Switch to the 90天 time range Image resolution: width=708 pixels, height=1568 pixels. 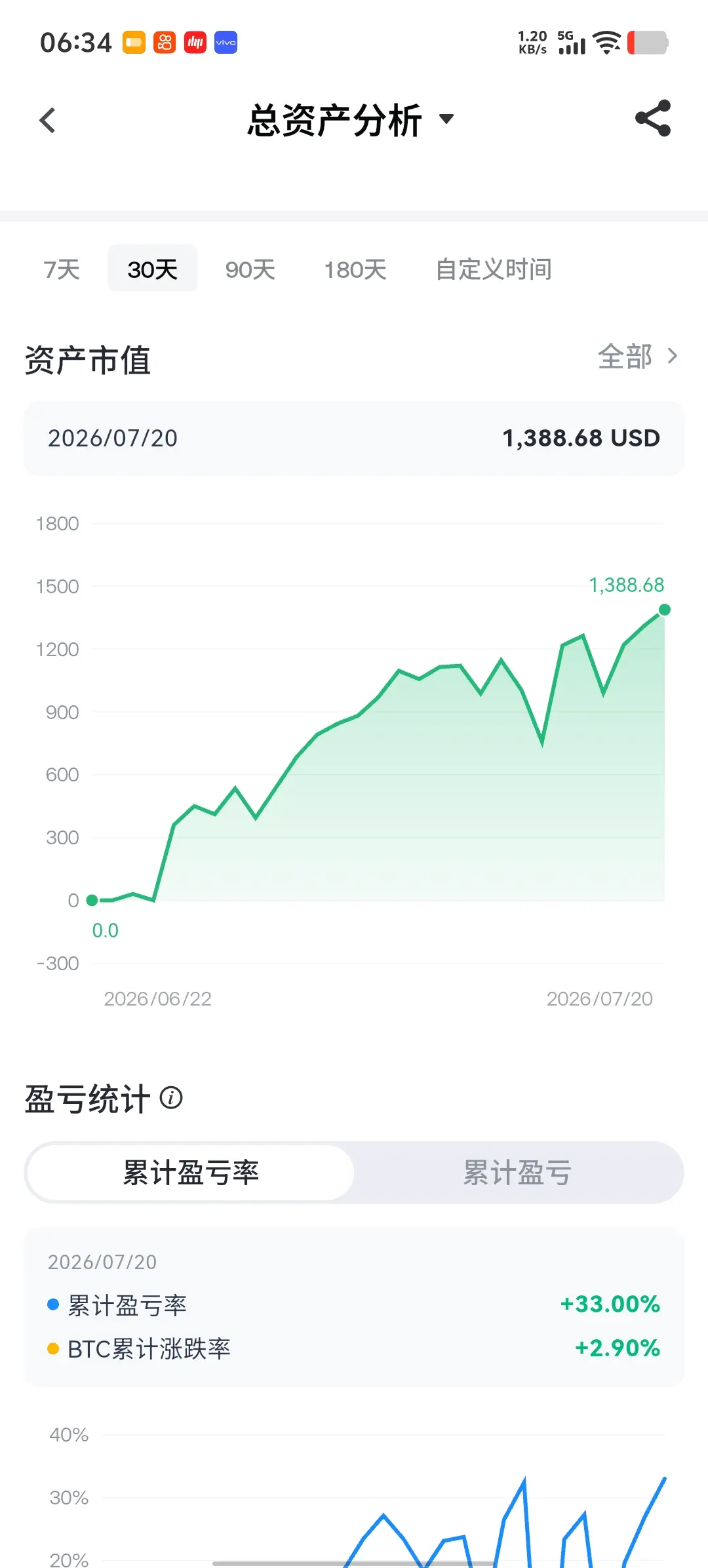coord(250,269)
